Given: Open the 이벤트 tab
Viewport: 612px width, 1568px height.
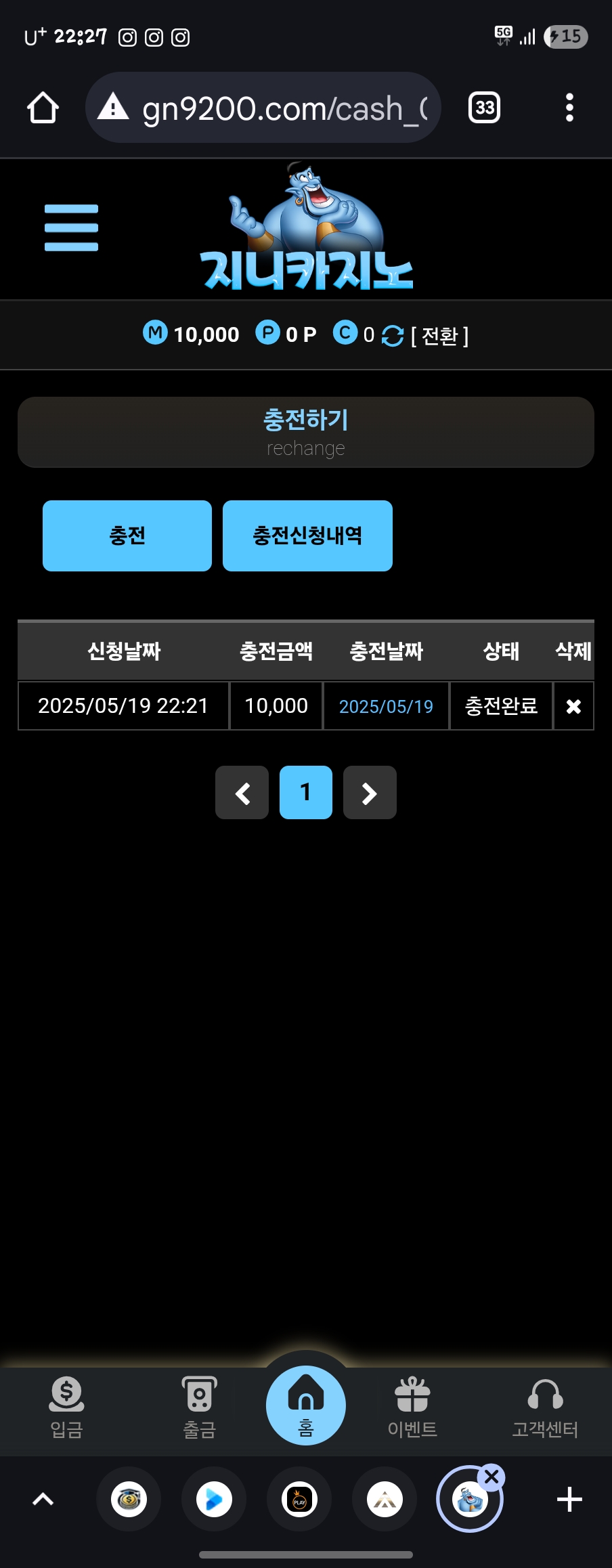Looking at the screenshot, I should [x=412, y=1408].
